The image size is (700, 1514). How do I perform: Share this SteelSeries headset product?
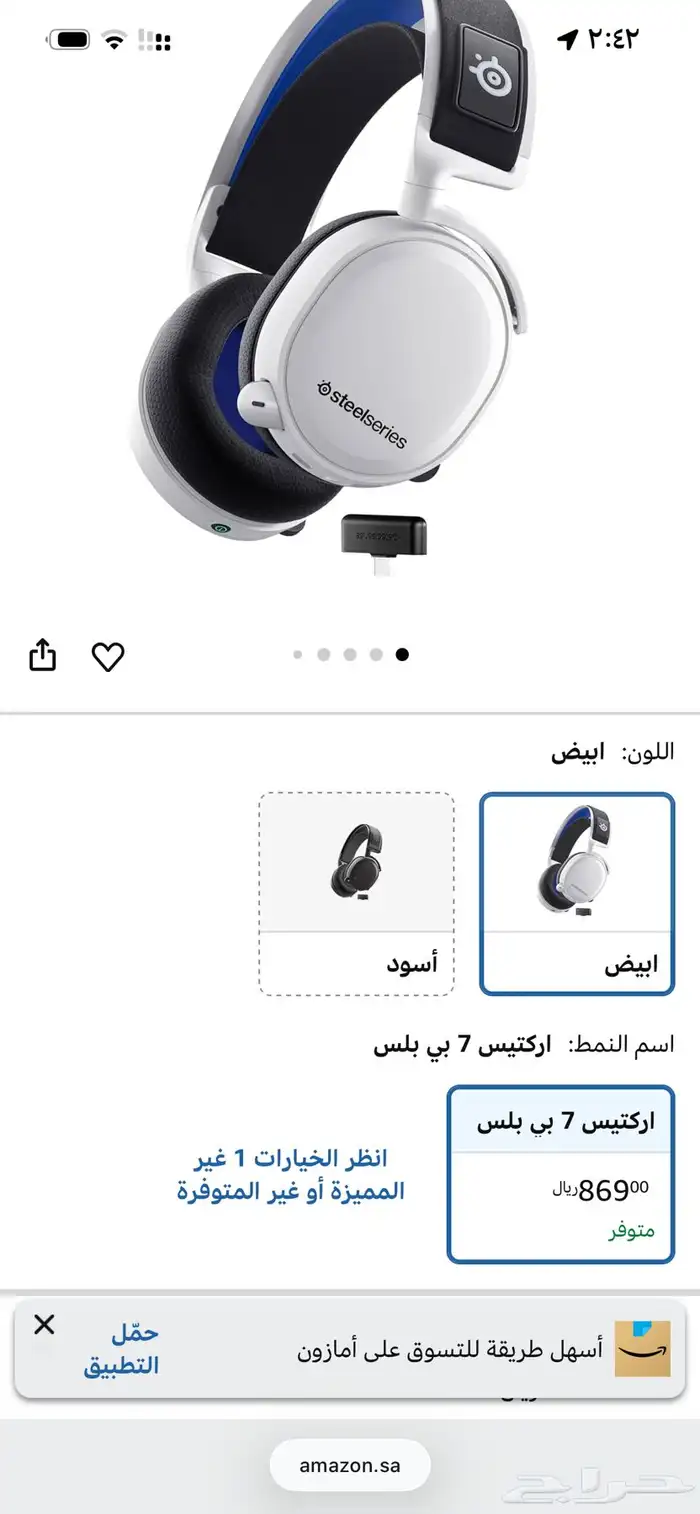click(42, 656)
